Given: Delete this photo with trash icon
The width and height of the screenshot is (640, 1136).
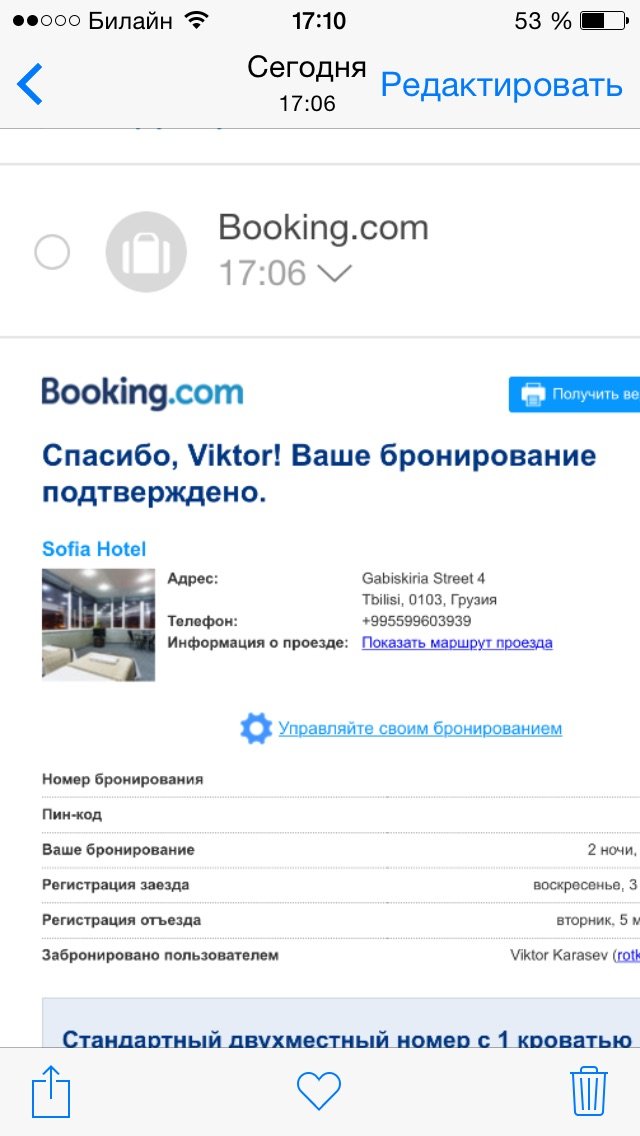Looking at the screenshot, I should (x=589, y=1089).
